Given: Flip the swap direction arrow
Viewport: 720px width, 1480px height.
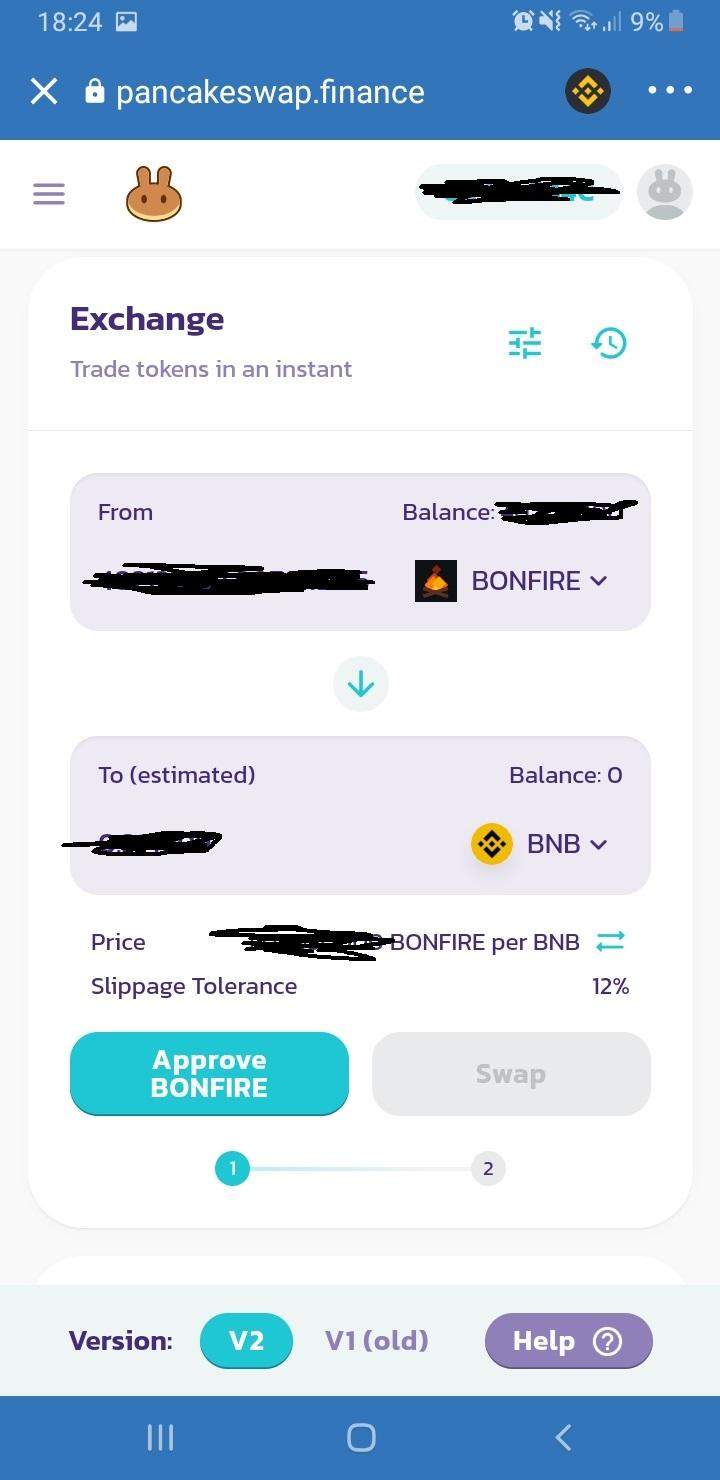Looking at the screenshot, I should [x=360, y=684].
